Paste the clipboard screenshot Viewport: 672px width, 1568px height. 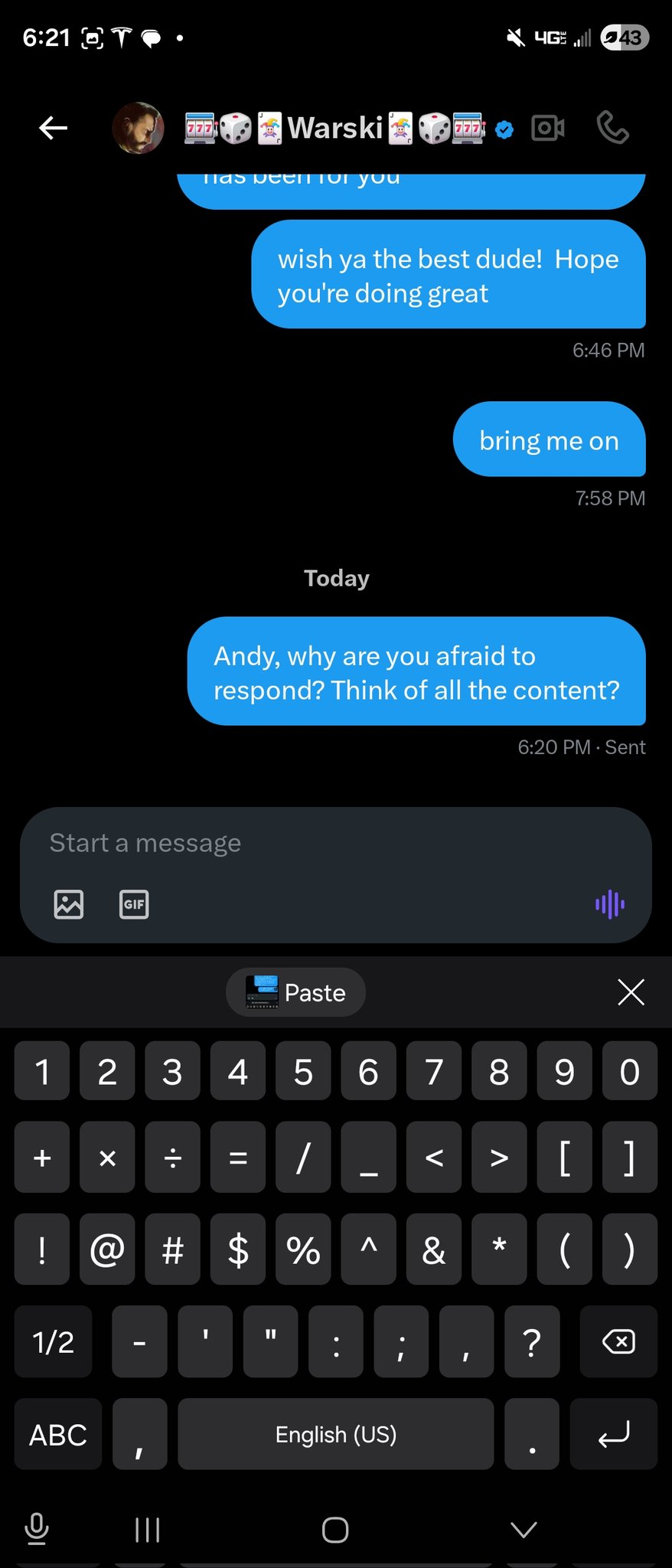pyautogui.click(x=296, y=993)
